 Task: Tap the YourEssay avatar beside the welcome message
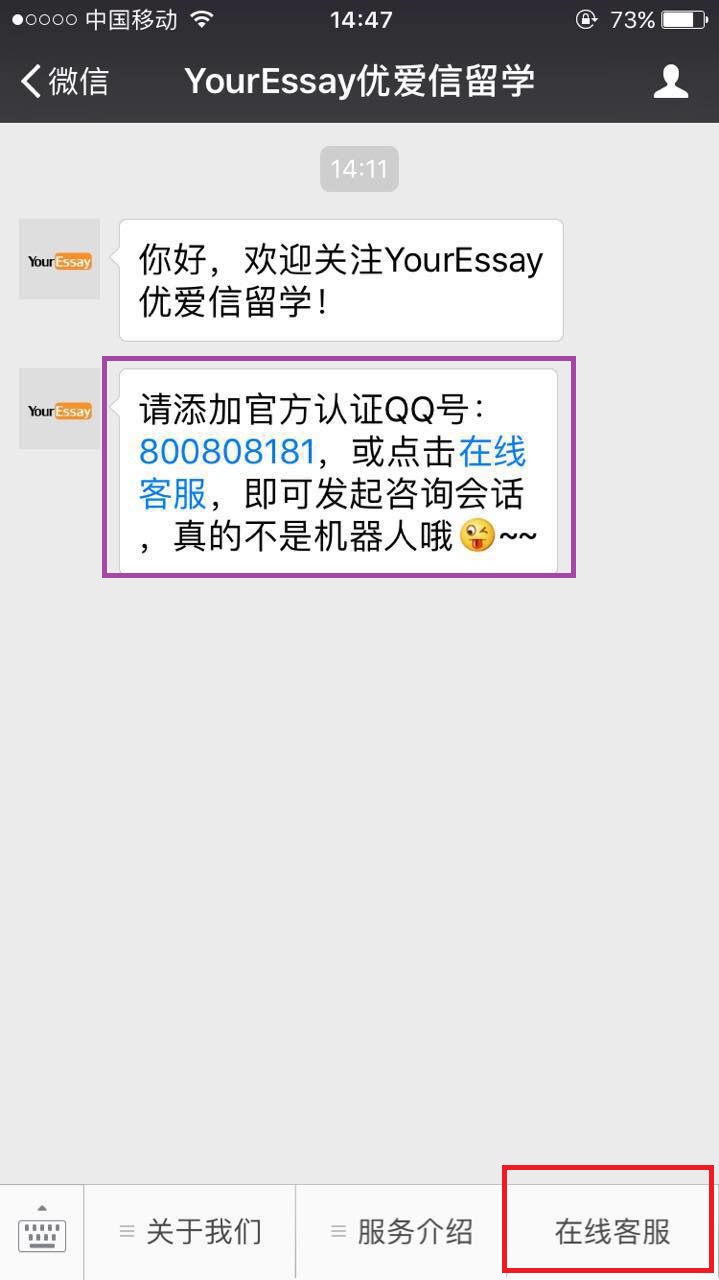tap(60, 260)
